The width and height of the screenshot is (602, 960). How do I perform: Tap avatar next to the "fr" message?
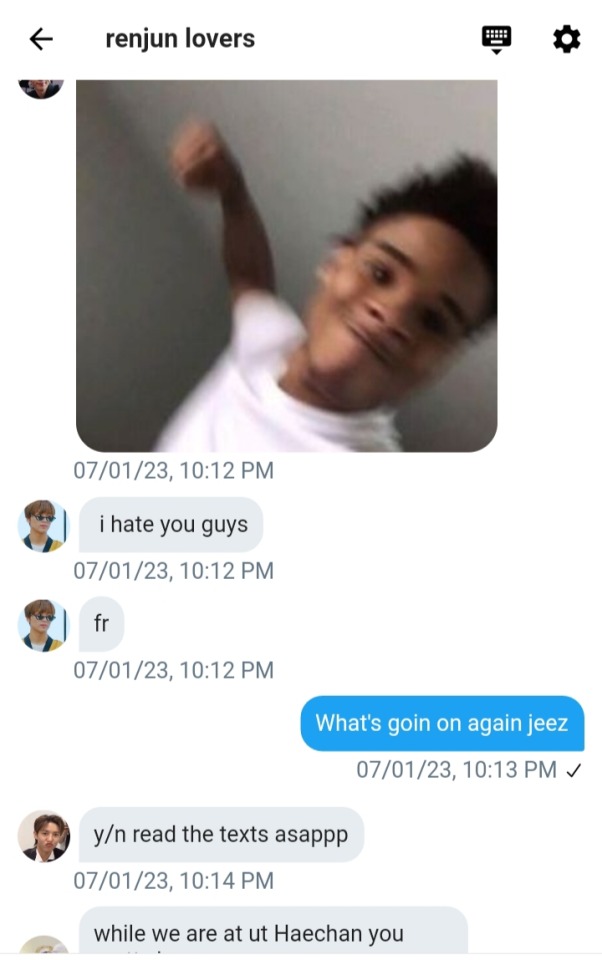(42, 625)
